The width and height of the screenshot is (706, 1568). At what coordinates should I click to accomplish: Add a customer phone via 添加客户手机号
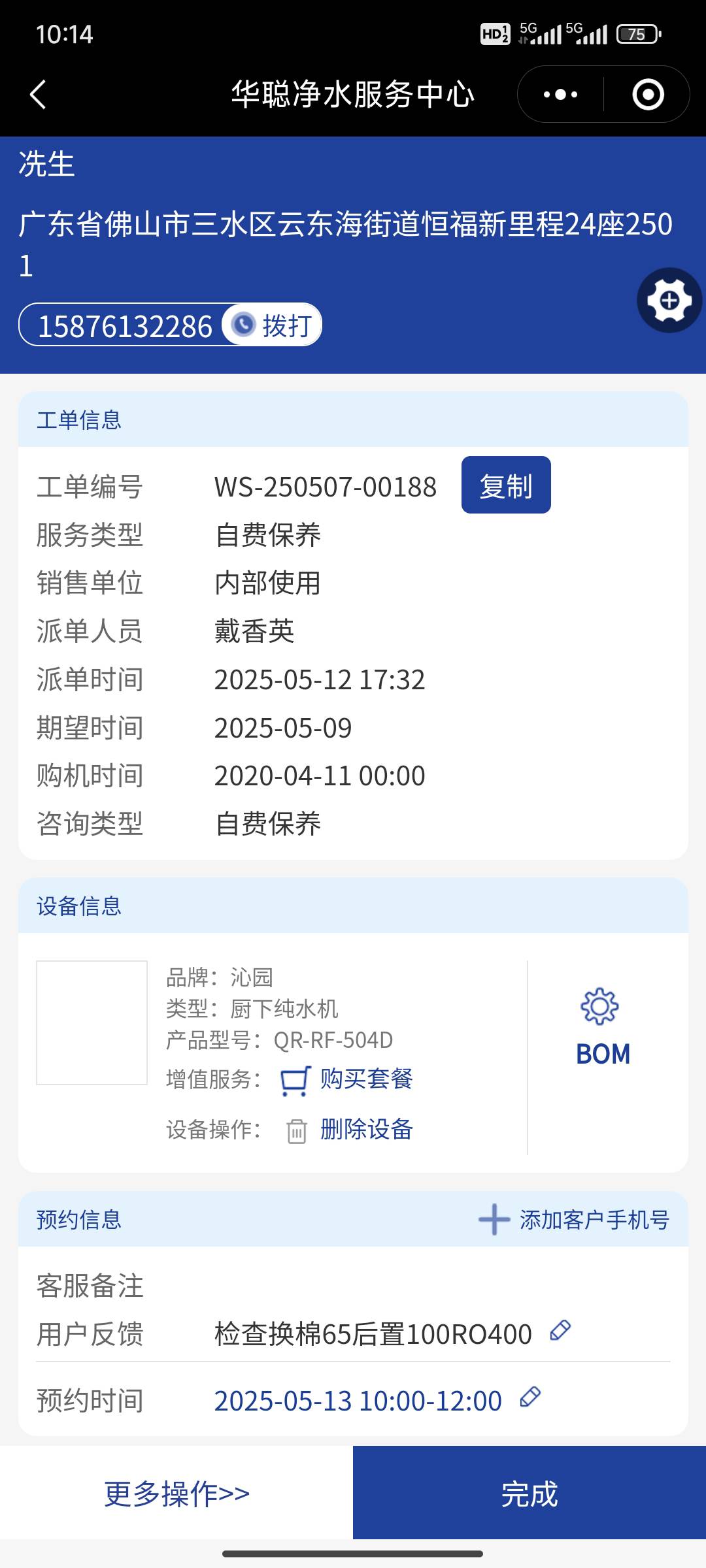(x=575, y=1220)
